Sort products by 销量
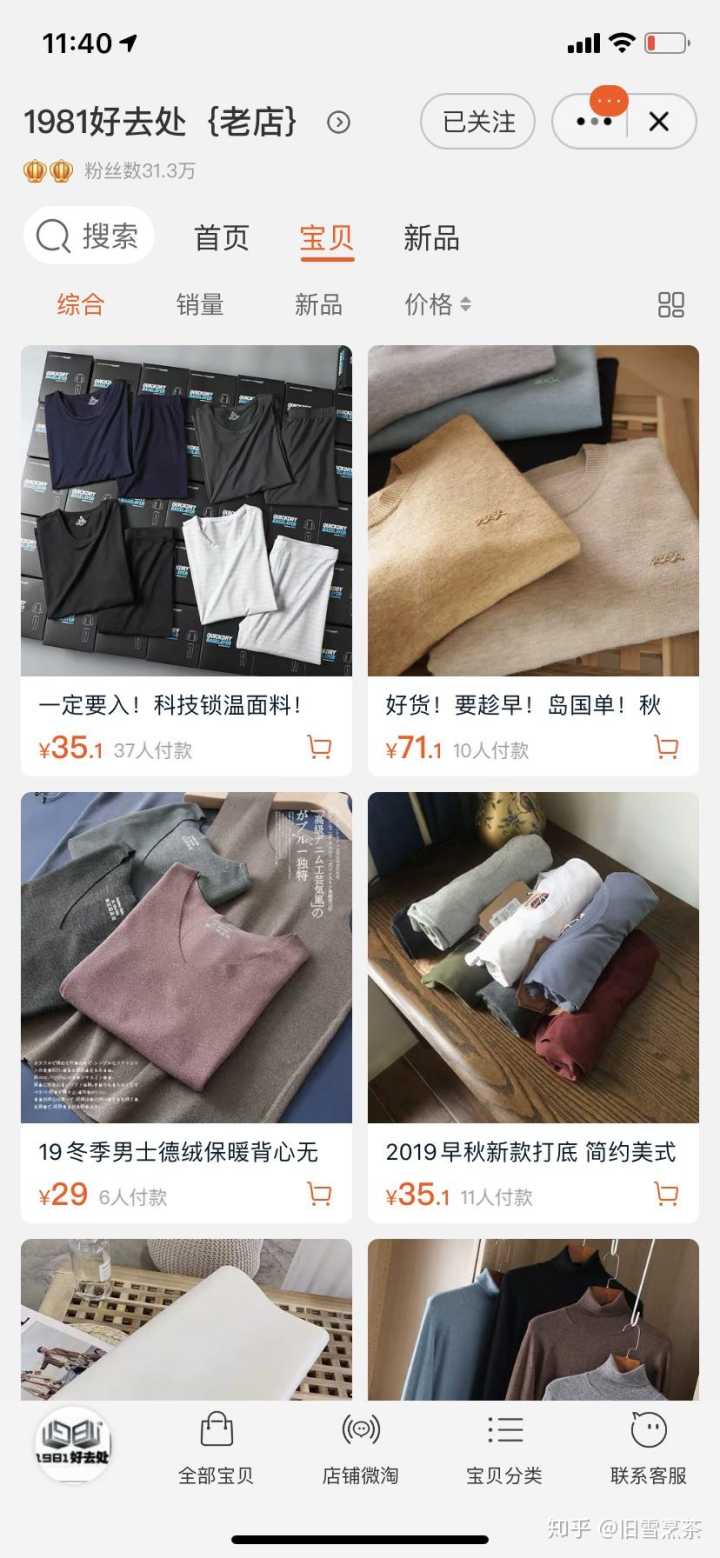720x1558 pixels. tap(200, 305)
